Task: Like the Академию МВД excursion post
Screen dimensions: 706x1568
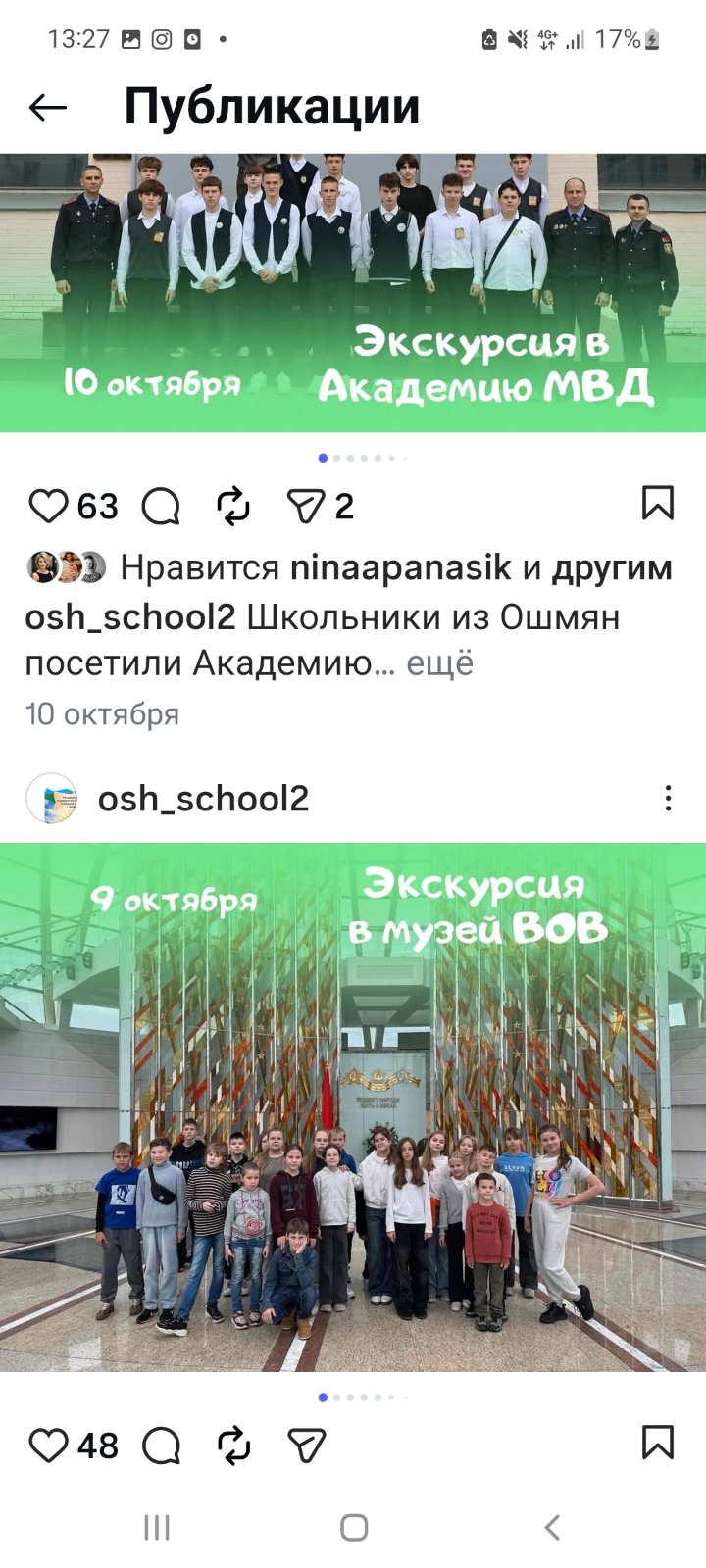Action: click(48, 506)
